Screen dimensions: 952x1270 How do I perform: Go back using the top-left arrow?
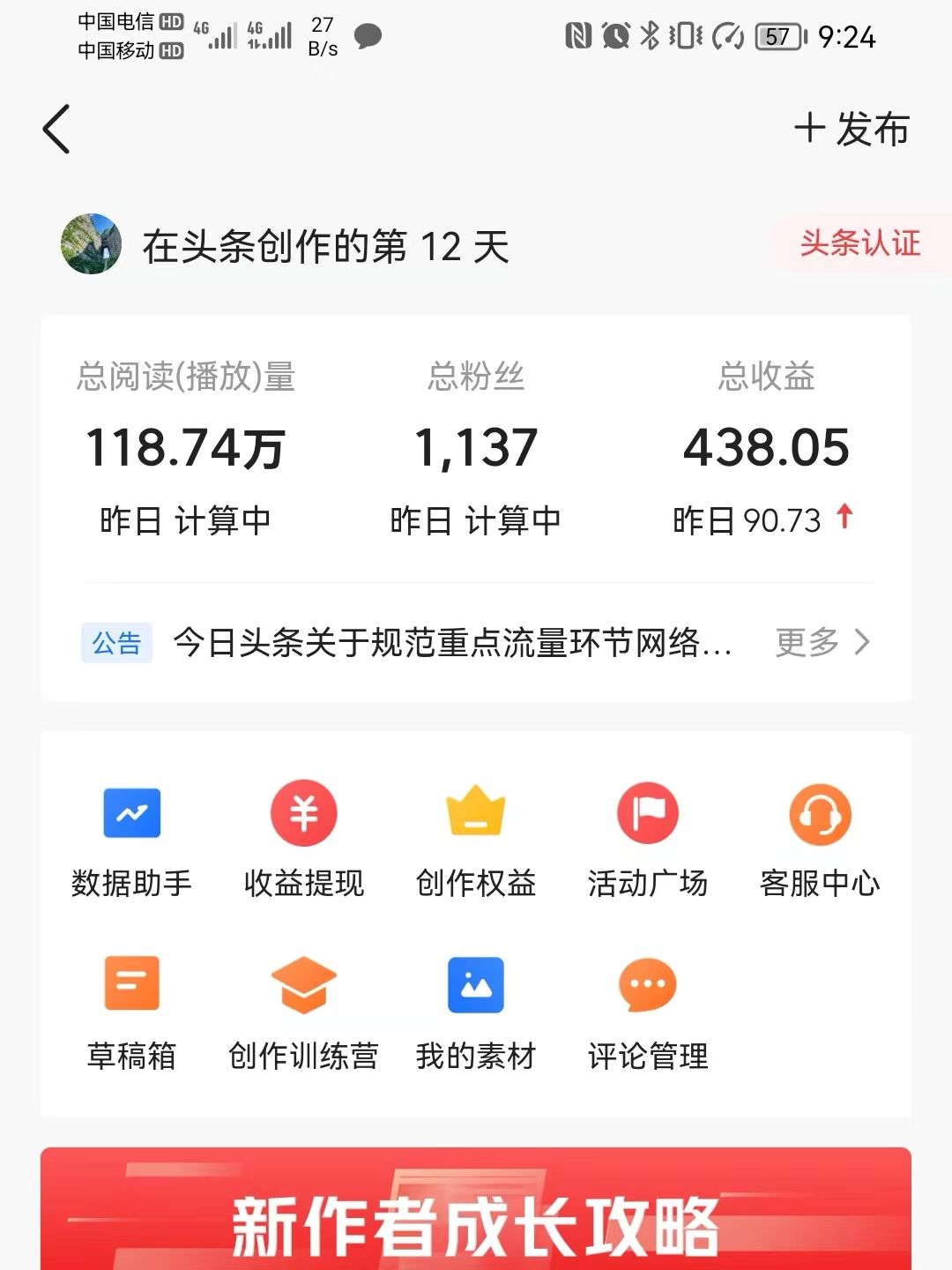[56, 130]
